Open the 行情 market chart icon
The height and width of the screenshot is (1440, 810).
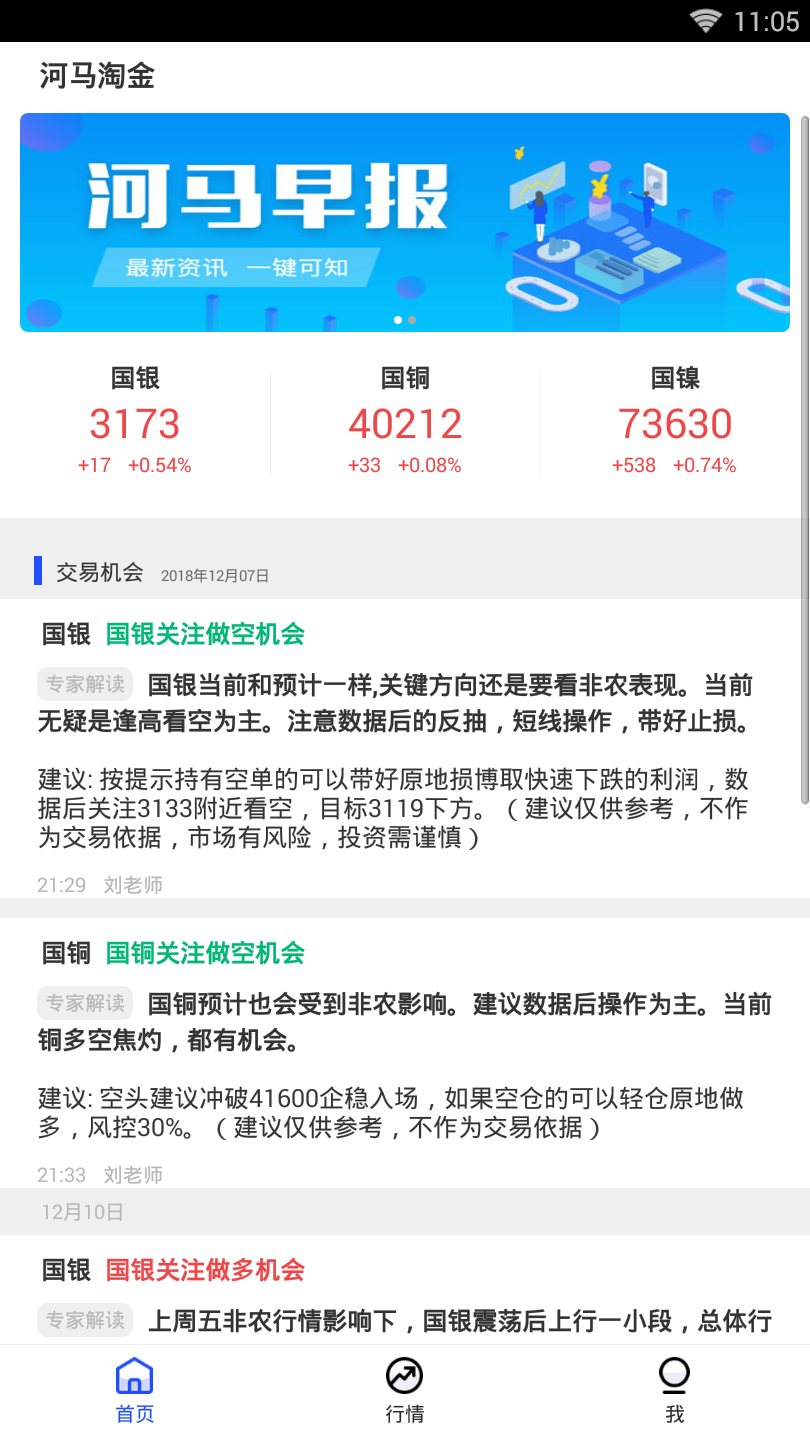tap(403, 1375)
